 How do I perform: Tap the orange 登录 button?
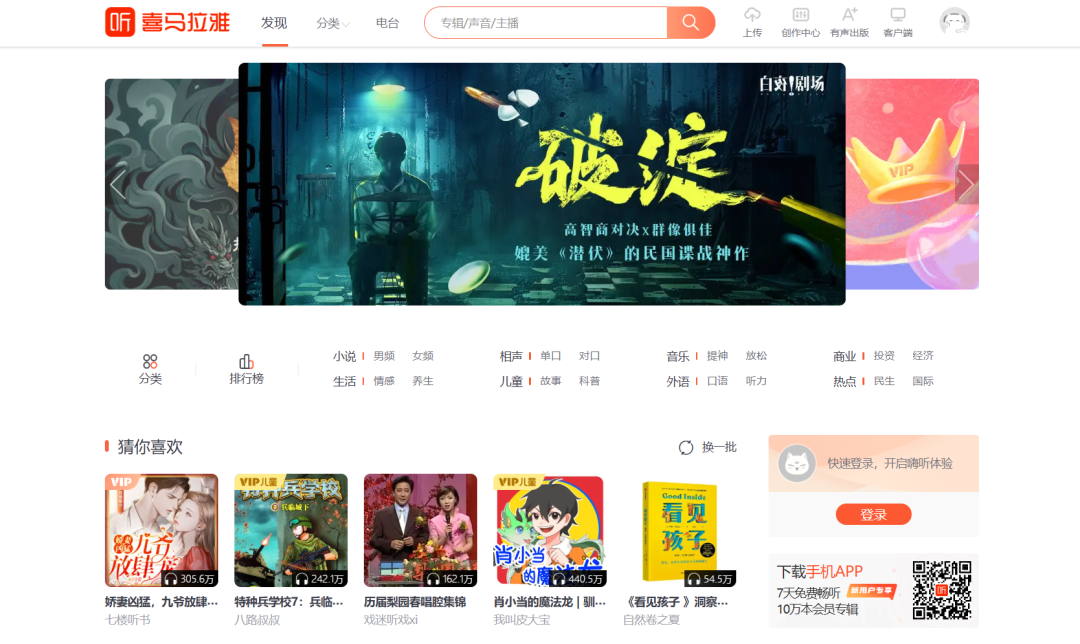(x=873, y=514)
